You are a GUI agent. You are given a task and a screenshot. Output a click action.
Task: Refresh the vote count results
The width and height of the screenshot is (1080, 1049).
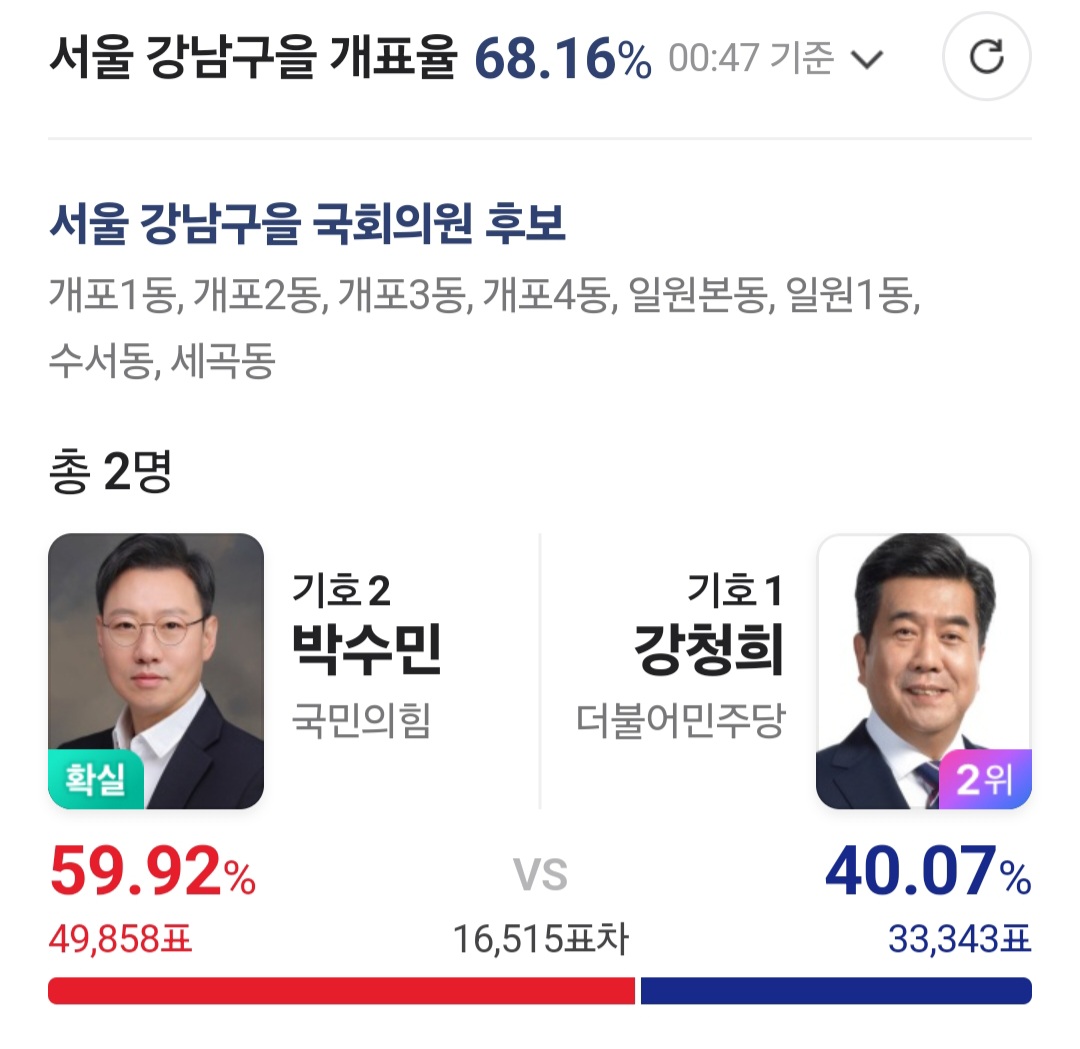tap(986, 56)
